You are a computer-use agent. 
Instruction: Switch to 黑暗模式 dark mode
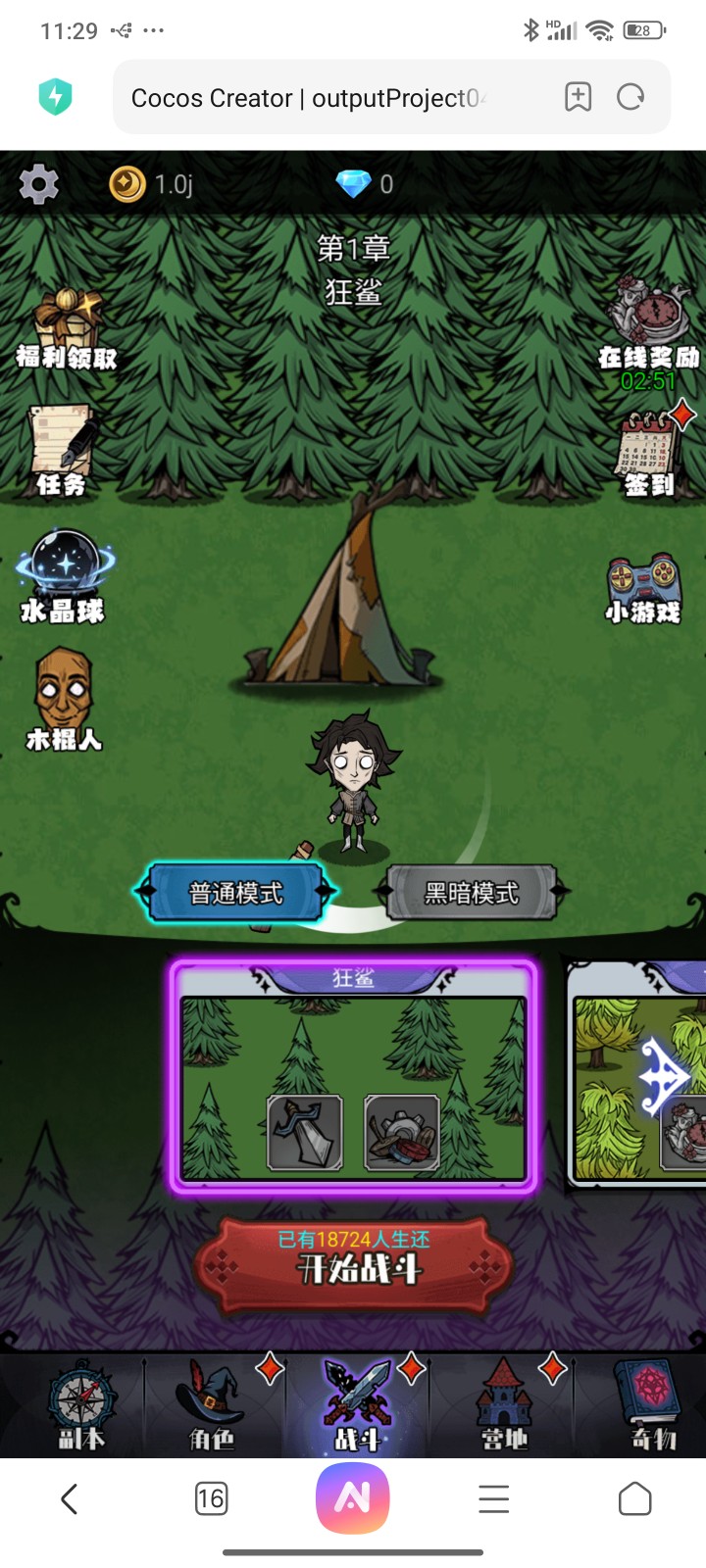click(x=472, y=893)
